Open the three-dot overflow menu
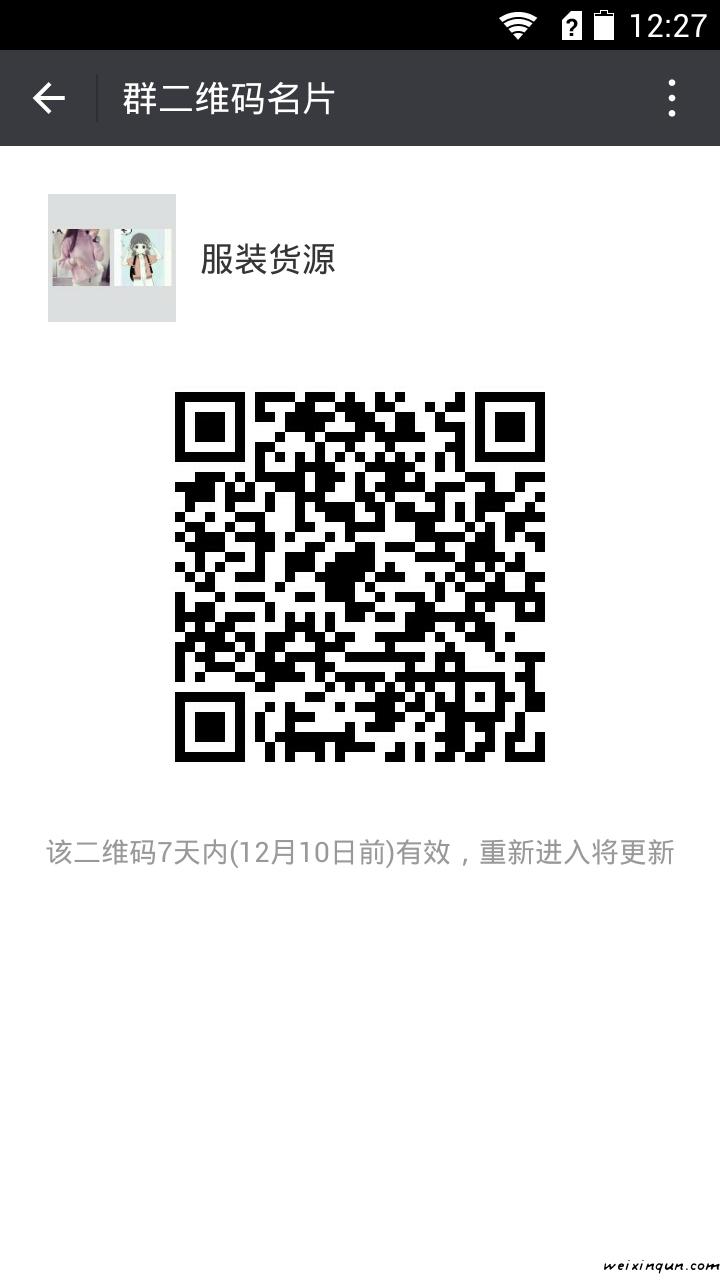This screenshot has height=1280, width=720. tap(672, 98)
